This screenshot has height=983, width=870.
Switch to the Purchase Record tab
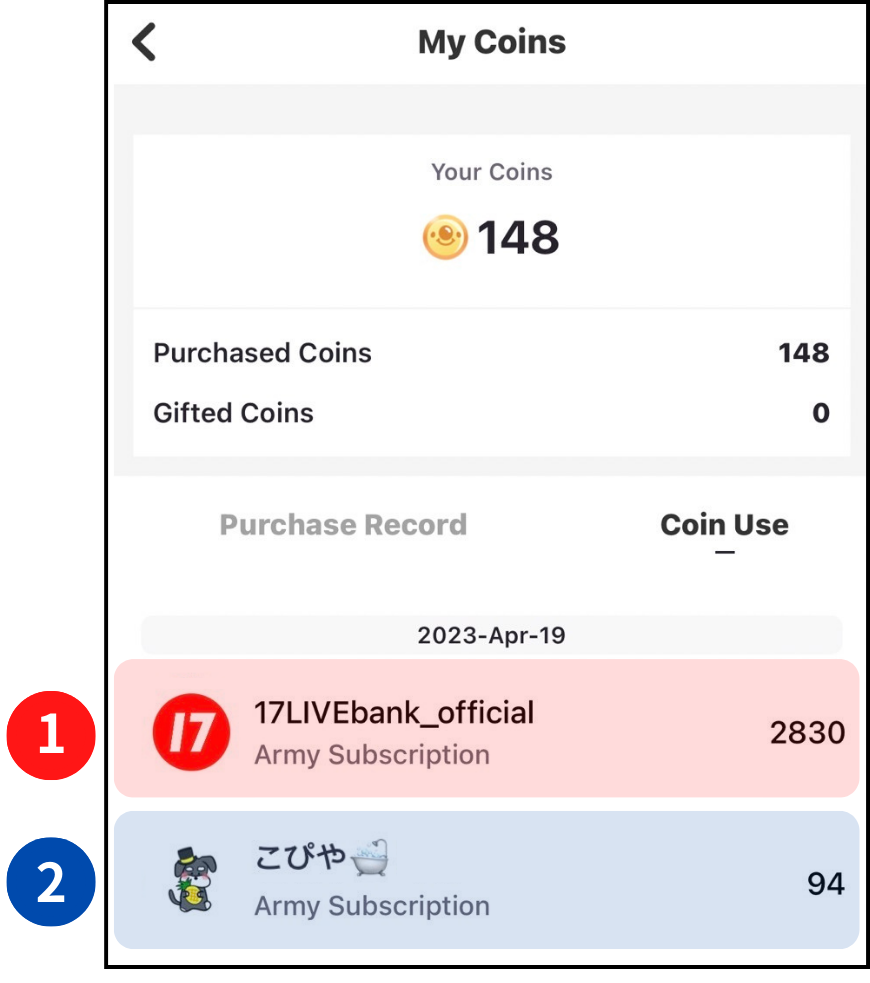pyautogui.click(x=343, y=525)
